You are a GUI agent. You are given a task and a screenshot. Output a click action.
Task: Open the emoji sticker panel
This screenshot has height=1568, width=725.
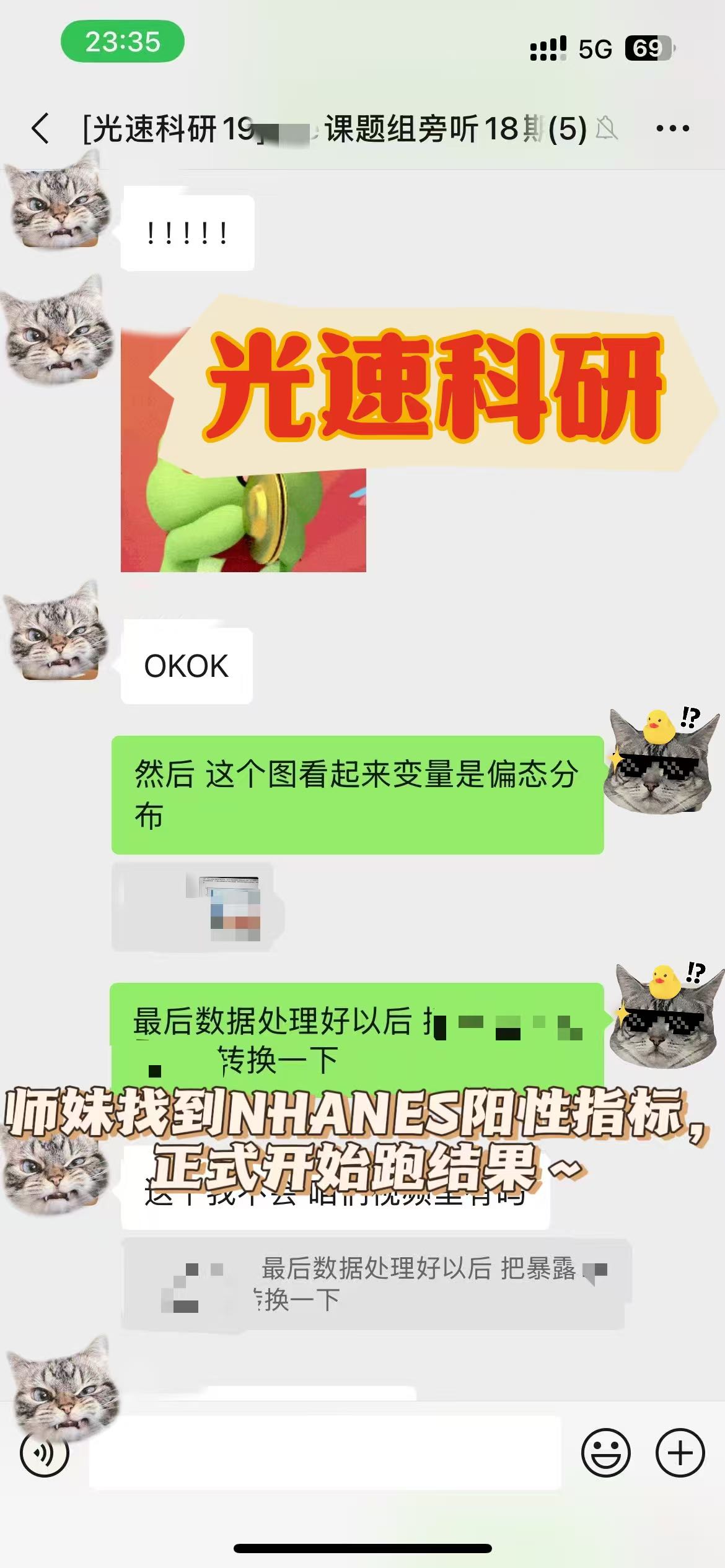(x=606, y=1453)
